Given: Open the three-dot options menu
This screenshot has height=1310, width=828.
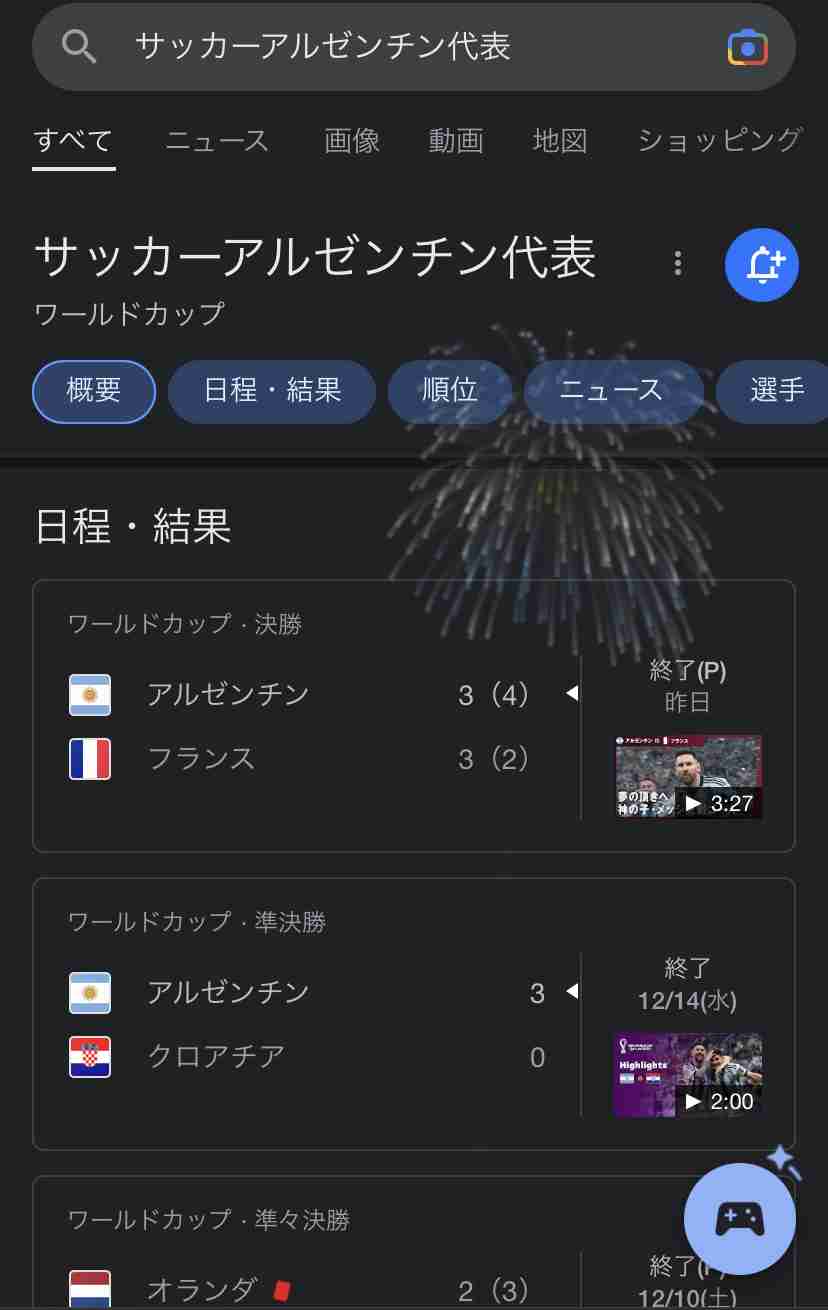Looking at the screenshot, I should click(678, 263).
